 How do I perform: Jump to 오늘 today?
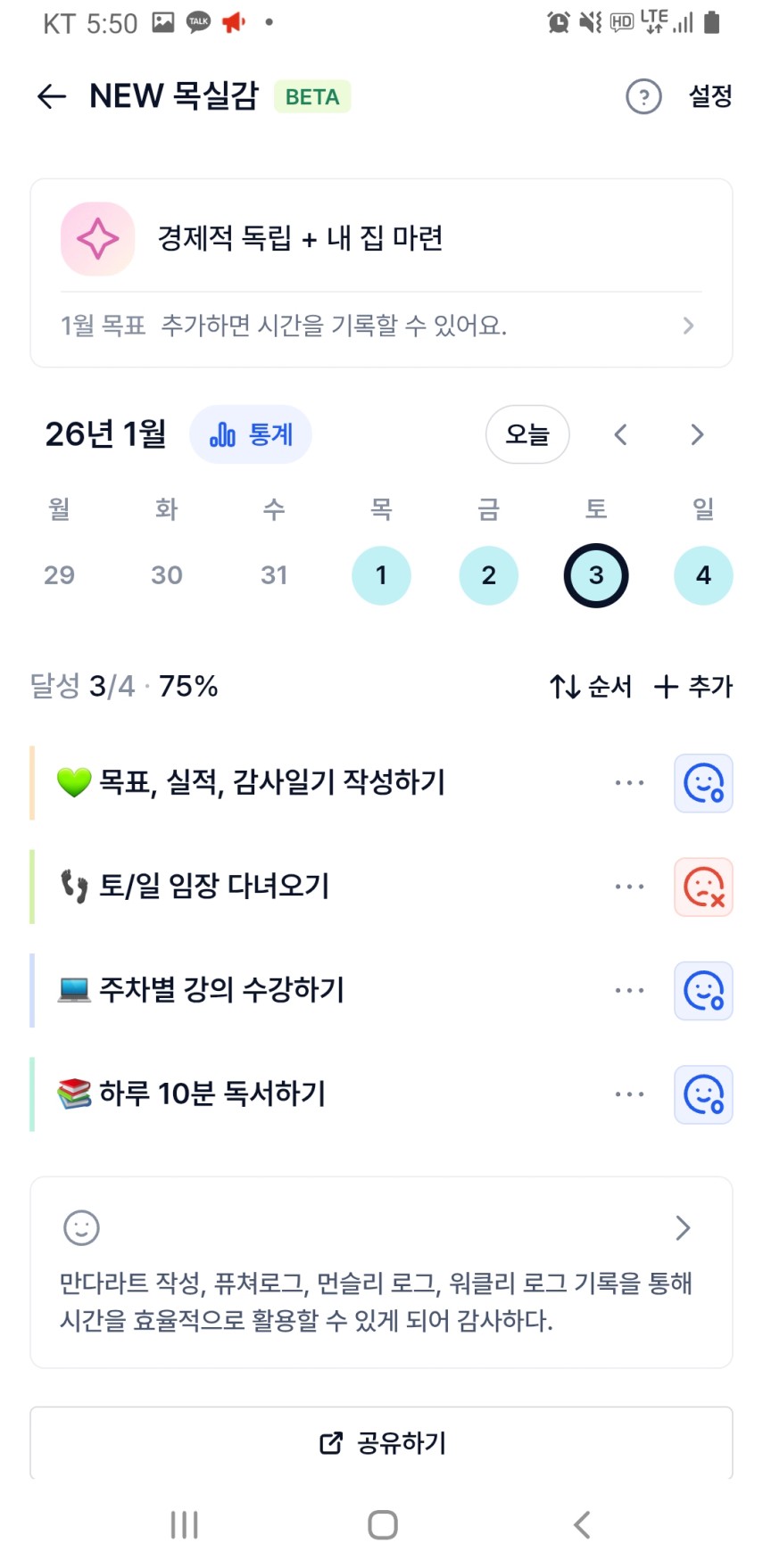527,434
